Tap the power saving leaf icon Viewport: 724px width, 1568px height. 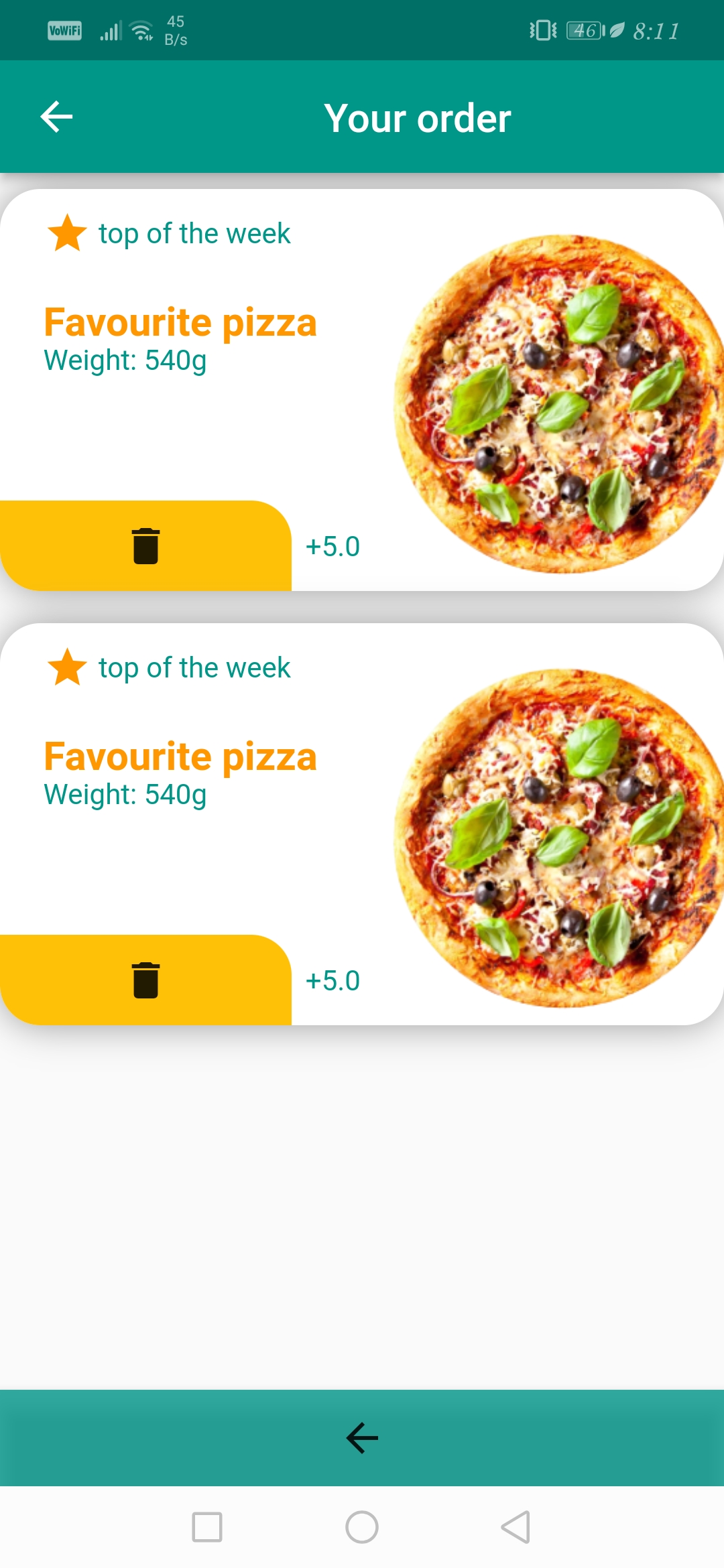[615, 30]
